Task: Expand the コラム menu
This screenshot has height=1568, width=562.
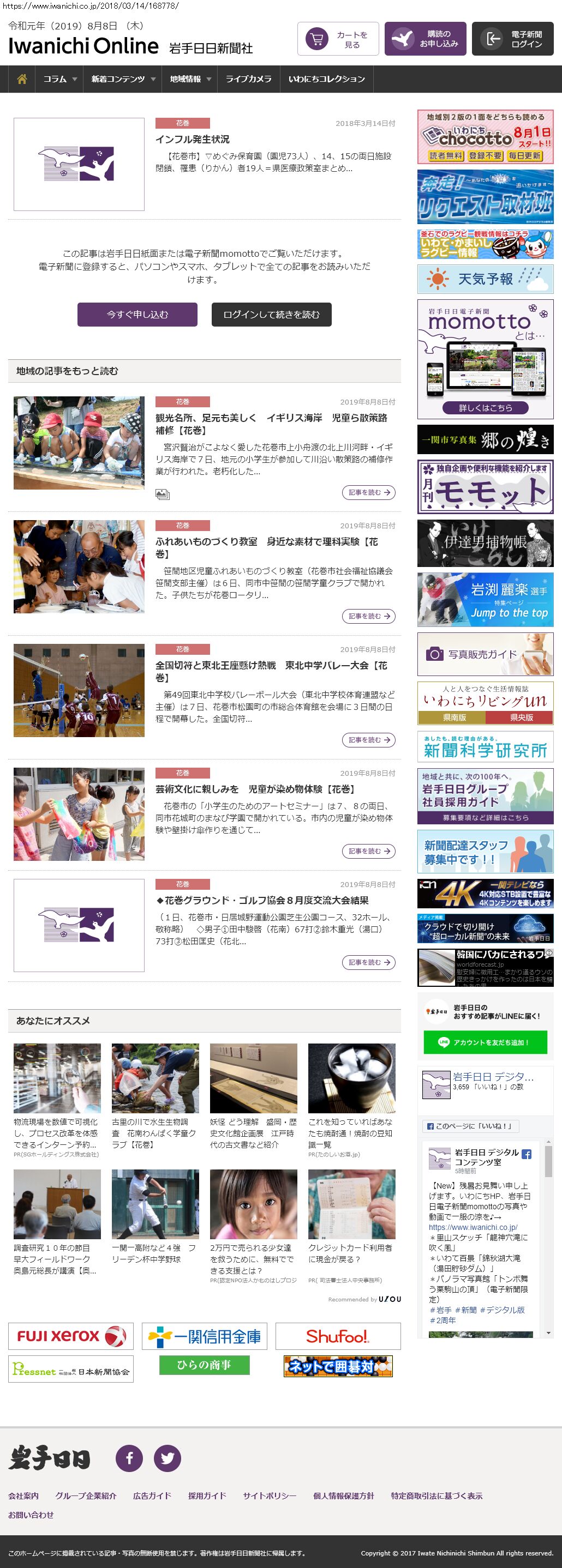Action: 59,79
